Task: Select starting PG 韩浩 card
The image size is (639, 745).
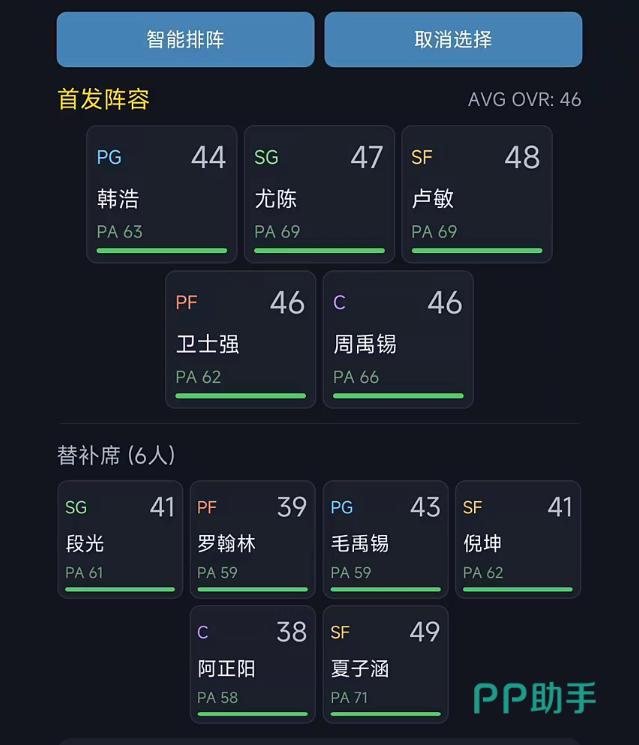Action: coord(161,194)
